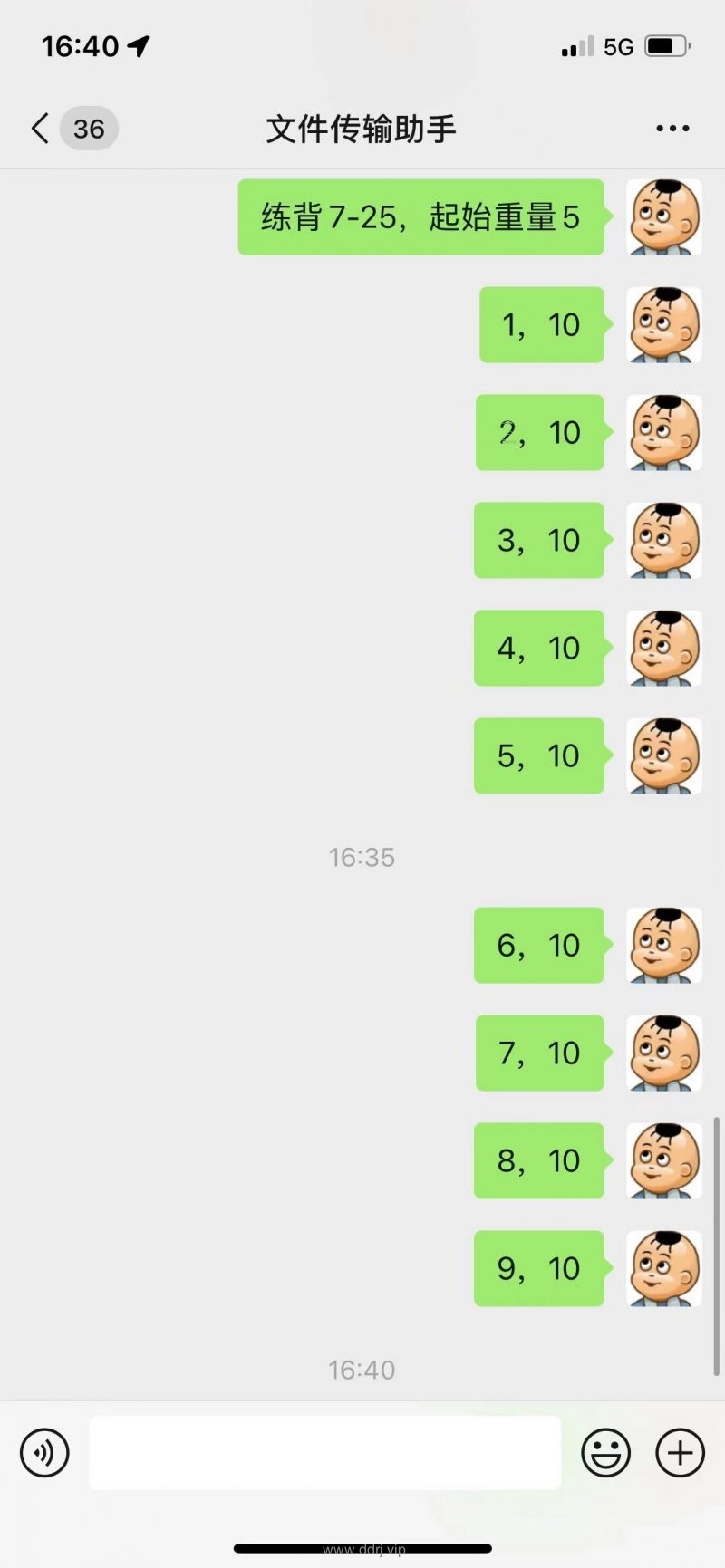The height and width of the screenshot is (1568, 725).
Task: Go back to the chat list
Action: 41,129
